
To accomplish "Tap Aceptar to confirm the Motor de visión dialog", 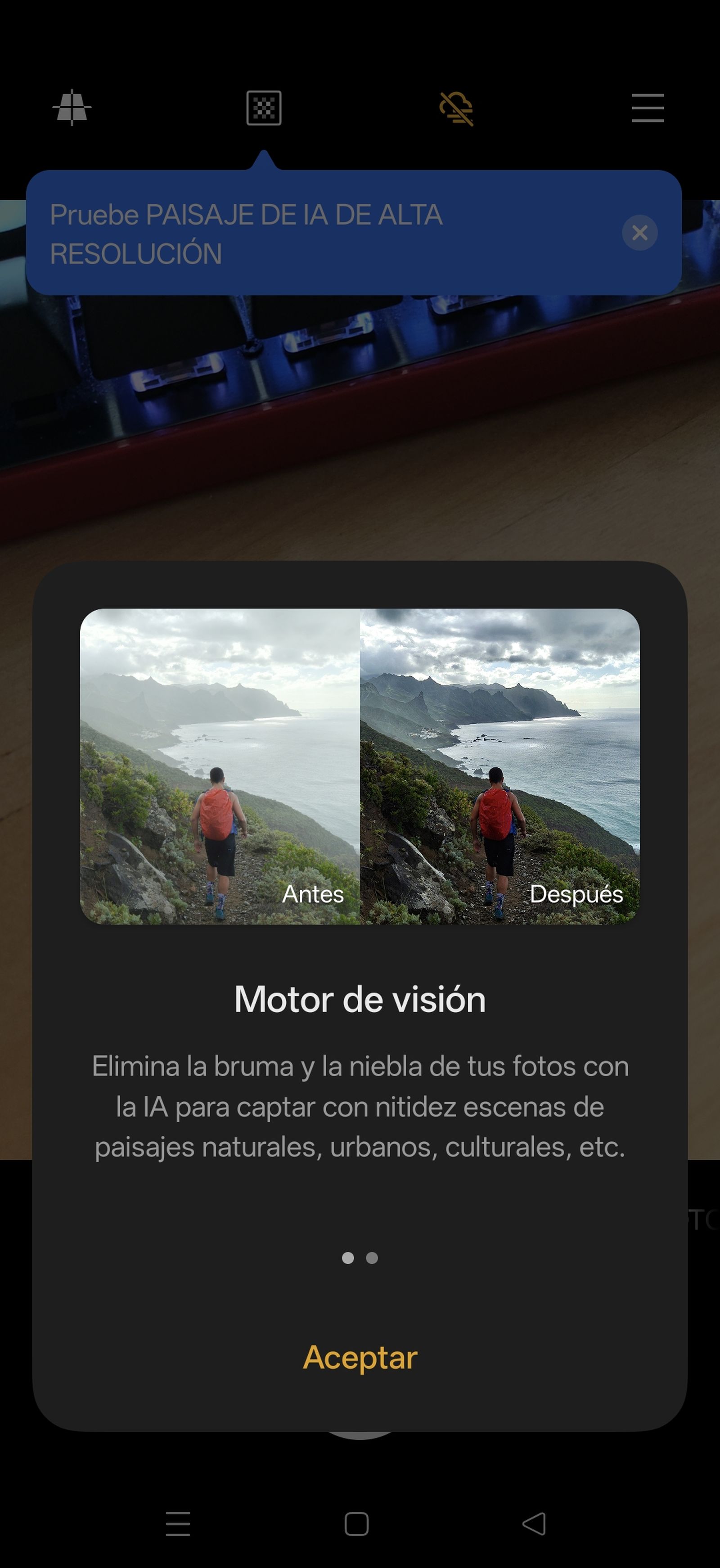I will pos(360,1358).
